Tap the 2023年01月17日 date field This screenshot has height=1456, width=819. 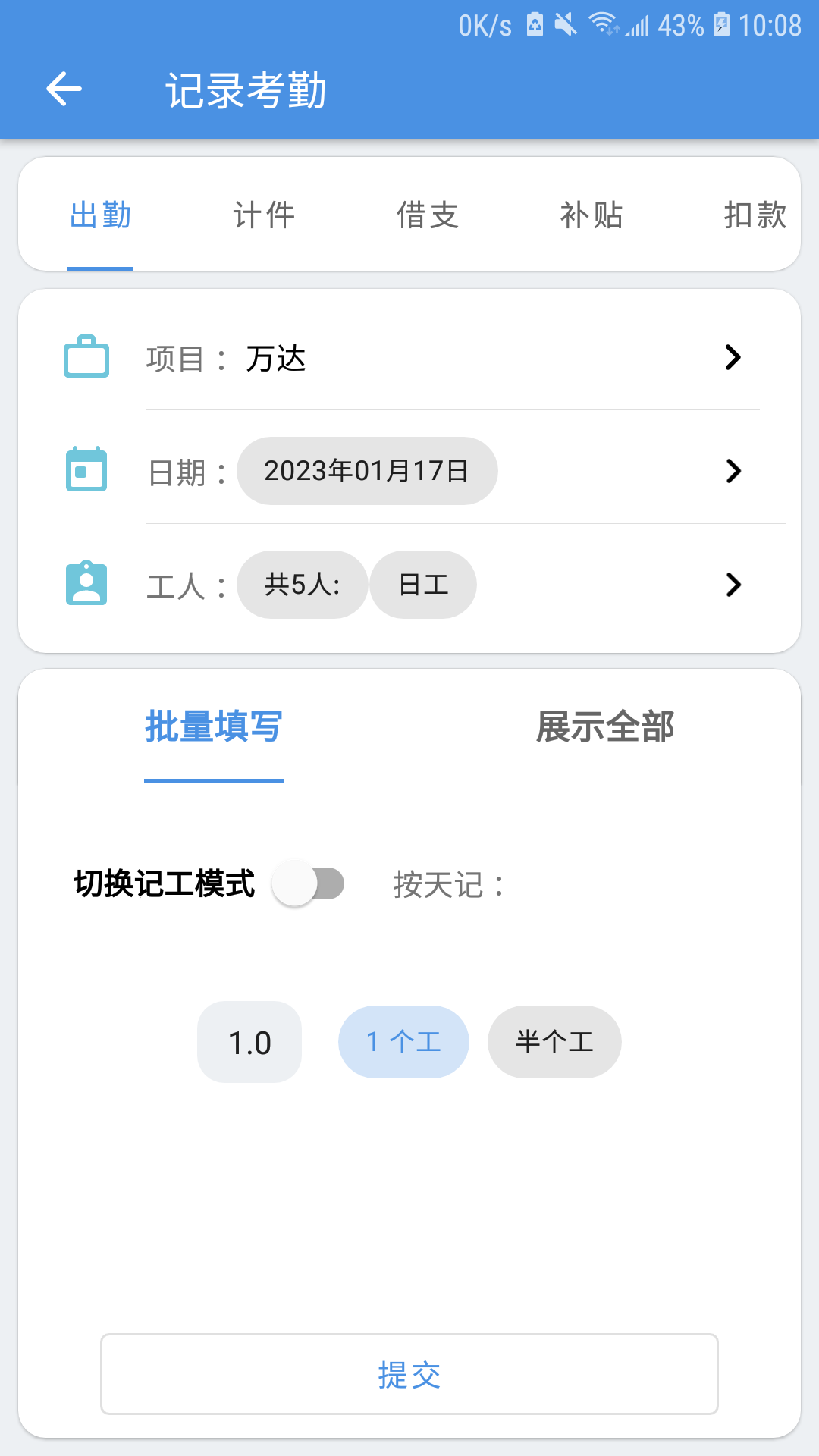pos(367,470)
